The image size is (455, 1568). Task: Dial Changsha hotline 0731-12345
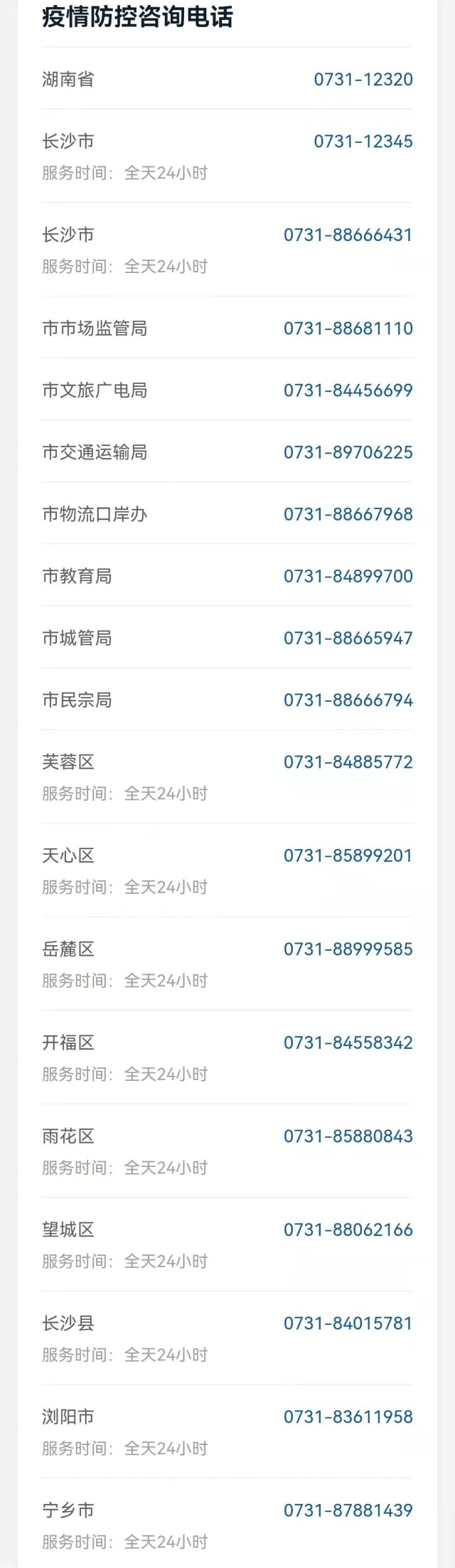pyautogui.click(x=363, y=142)
